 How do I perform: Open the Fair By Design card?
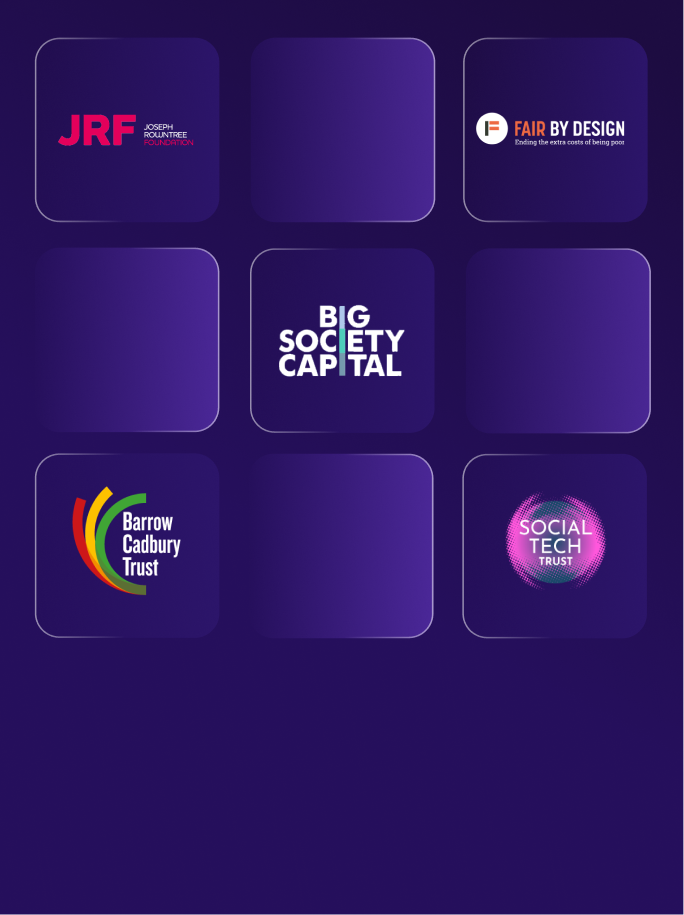[555, 130]
